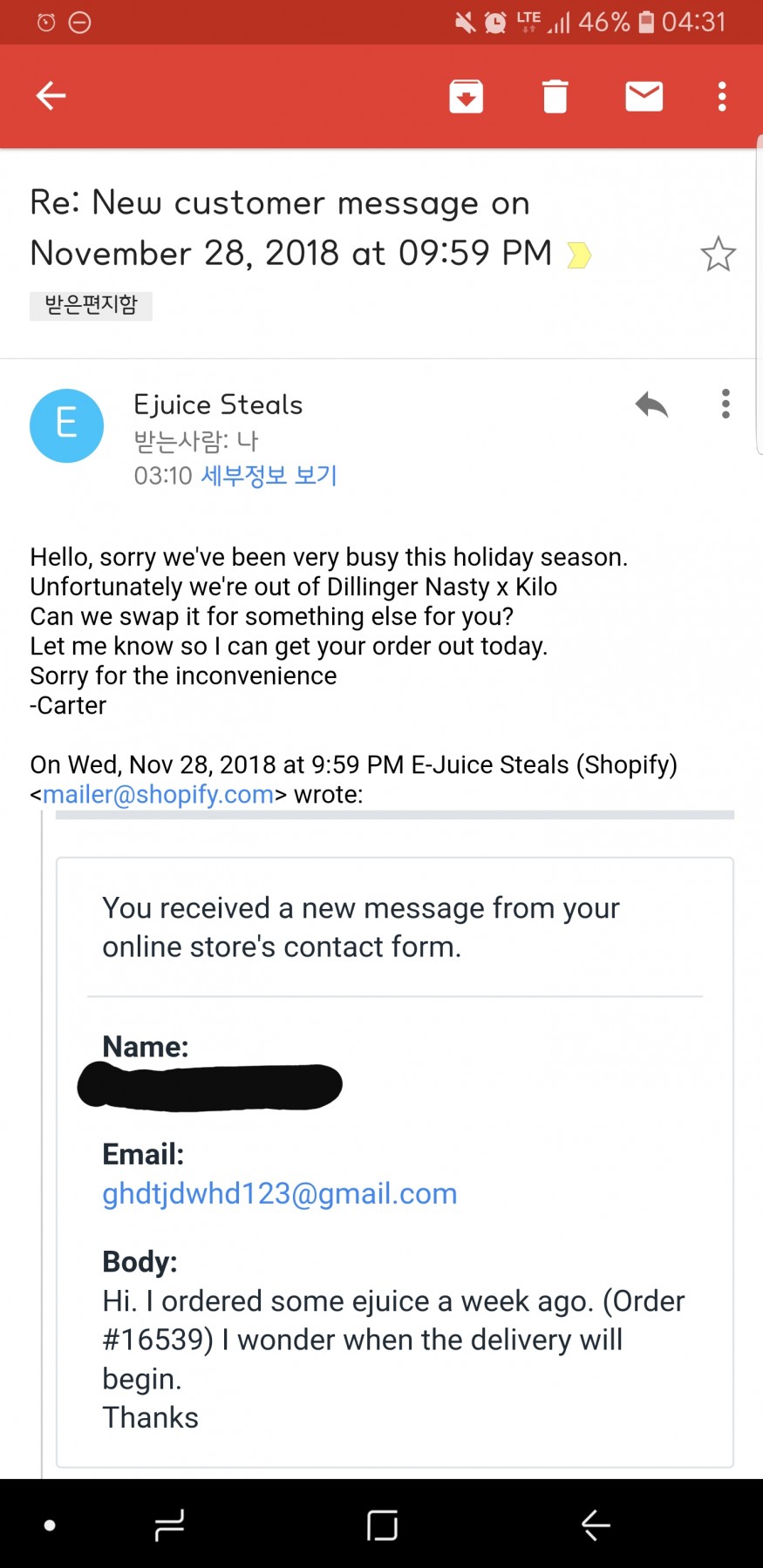The height and width of the screenshot is (1568, 763).
Task: Archive this email conversation
Action: tap(467, 96)
